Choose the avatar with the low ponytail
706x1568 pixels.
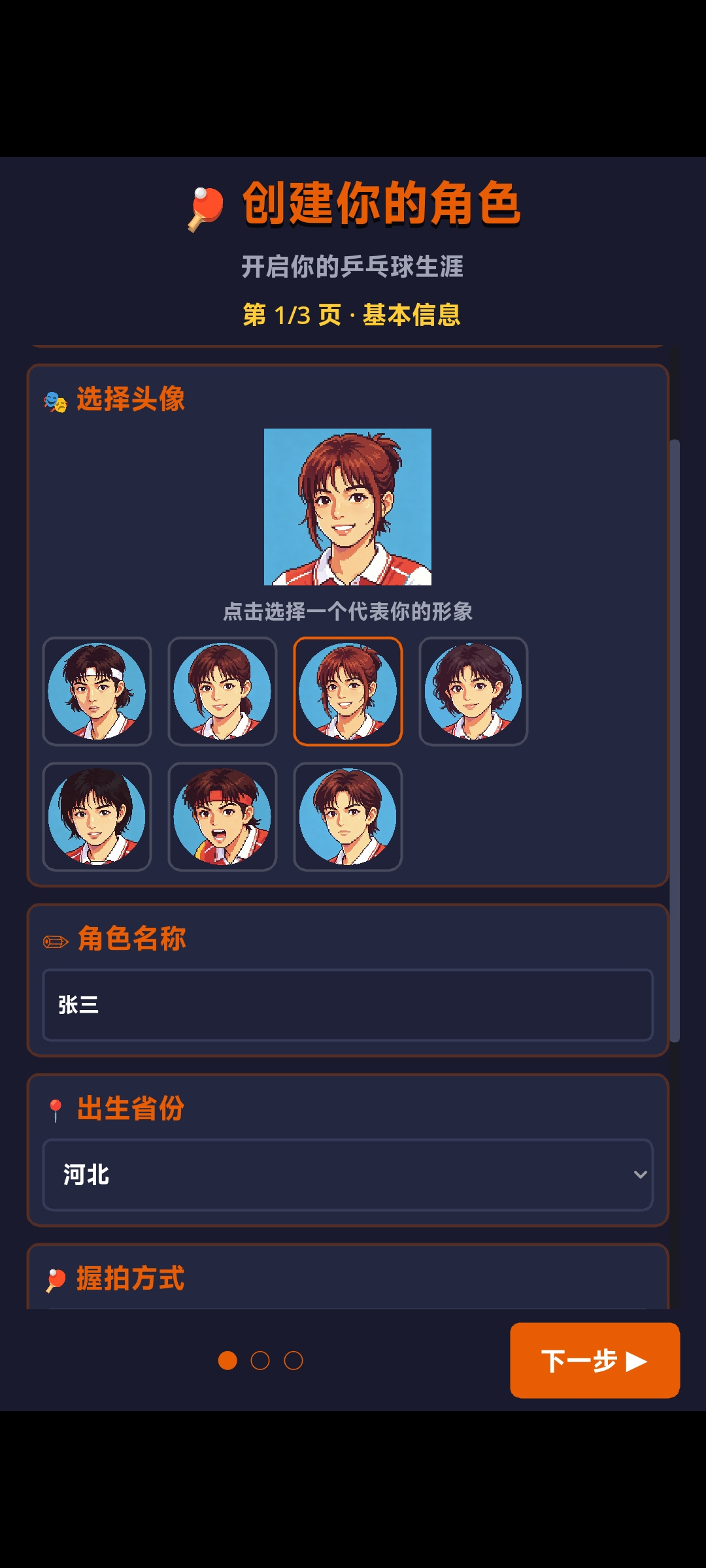pyautogui.click(x=222, y=691)
